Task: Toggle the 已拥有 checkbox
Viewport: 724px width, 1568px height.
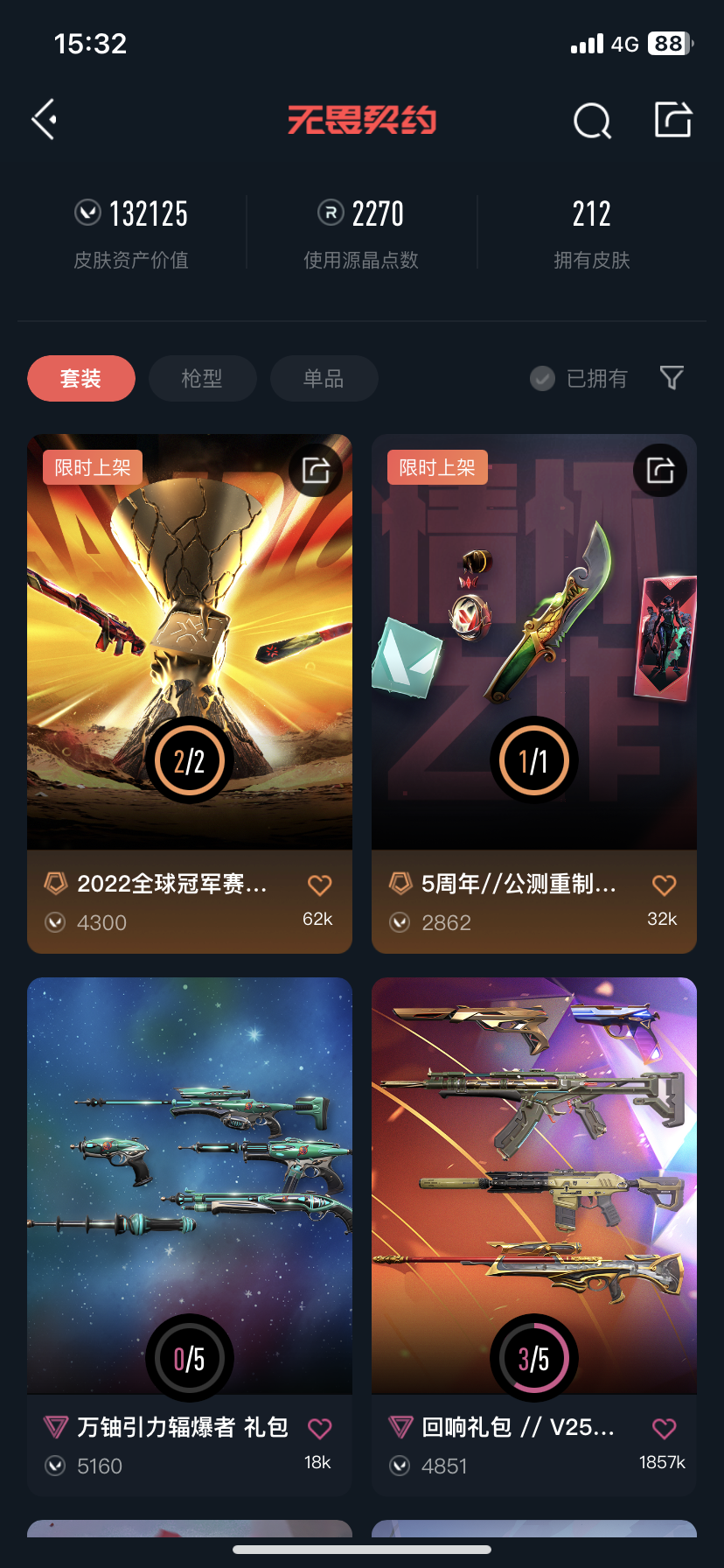Action: (543, 379)
